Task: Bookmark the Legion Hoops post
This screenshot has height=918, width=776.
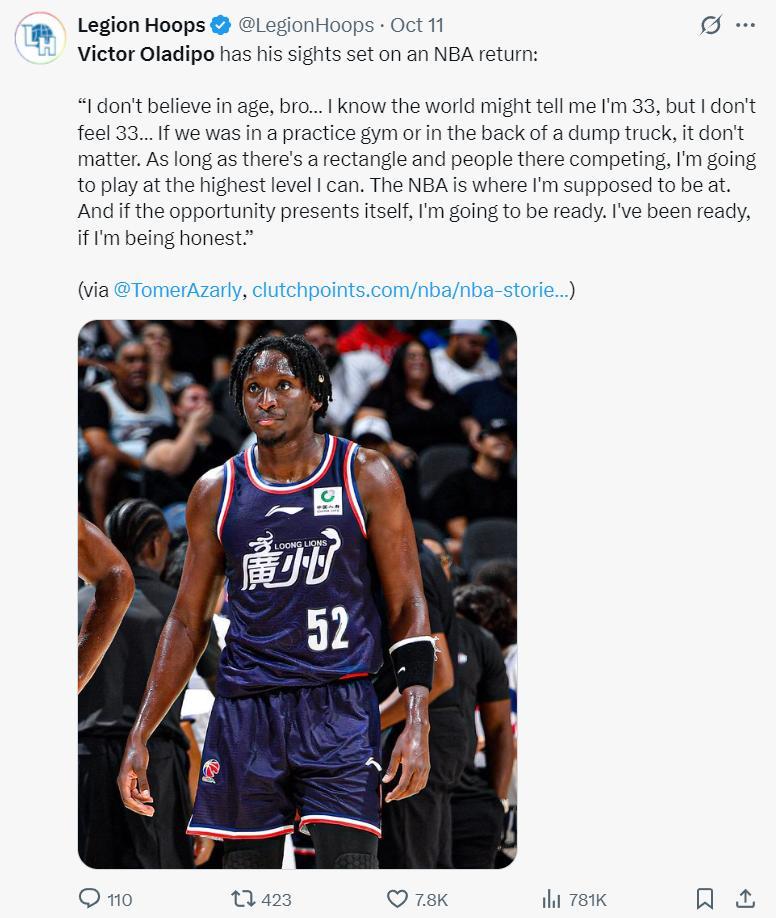Action: tap(705, 898)
